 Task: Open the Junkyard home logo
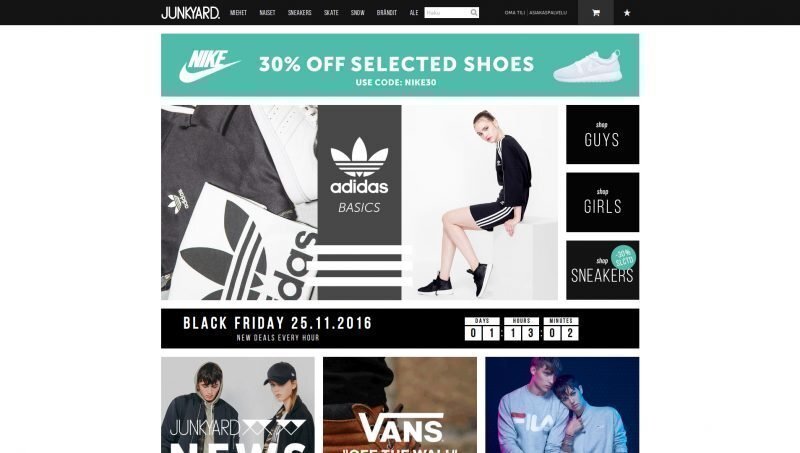tap(190, 12)
